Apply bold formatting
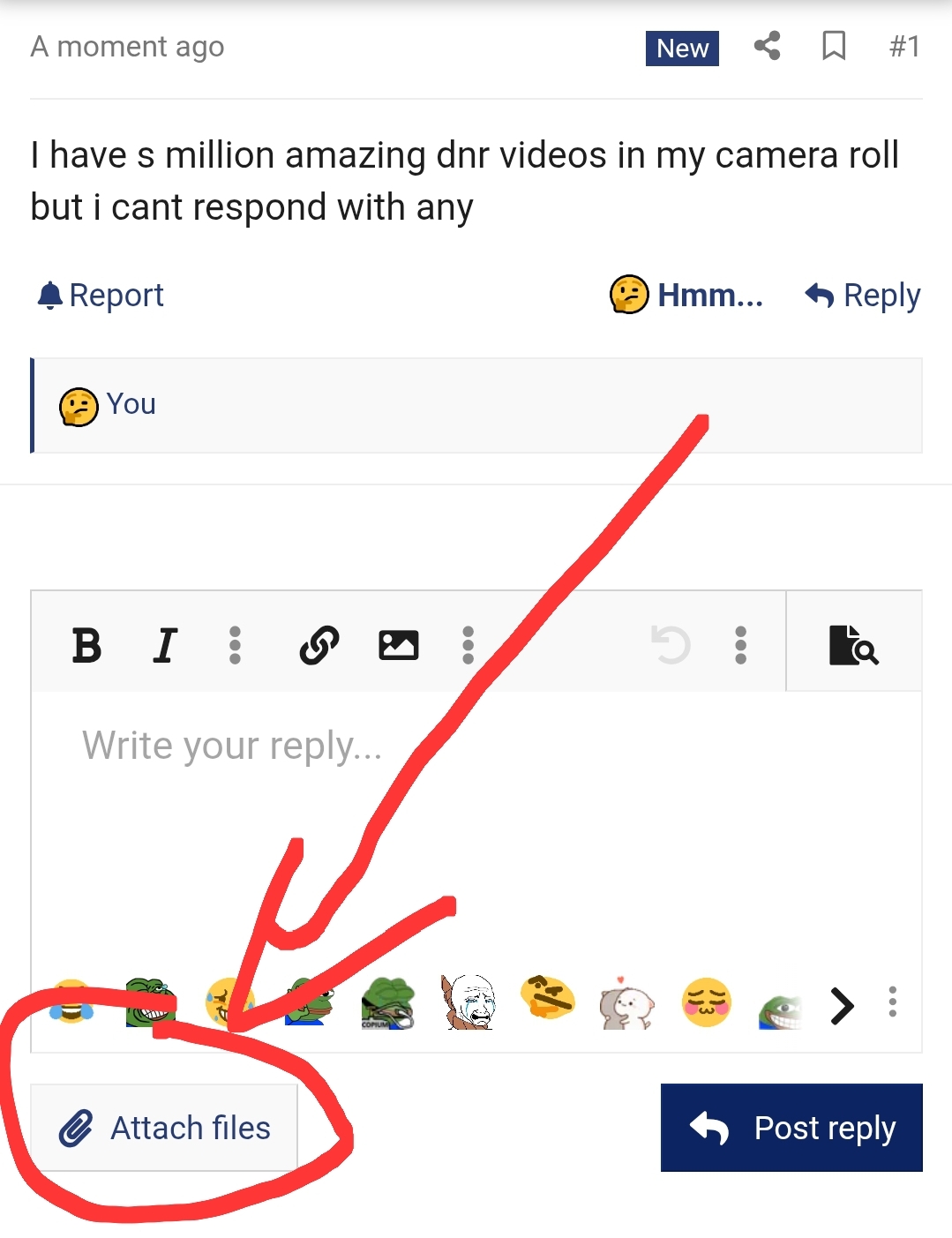Screen dimensions: 952x1238 [x=86, y=645]
